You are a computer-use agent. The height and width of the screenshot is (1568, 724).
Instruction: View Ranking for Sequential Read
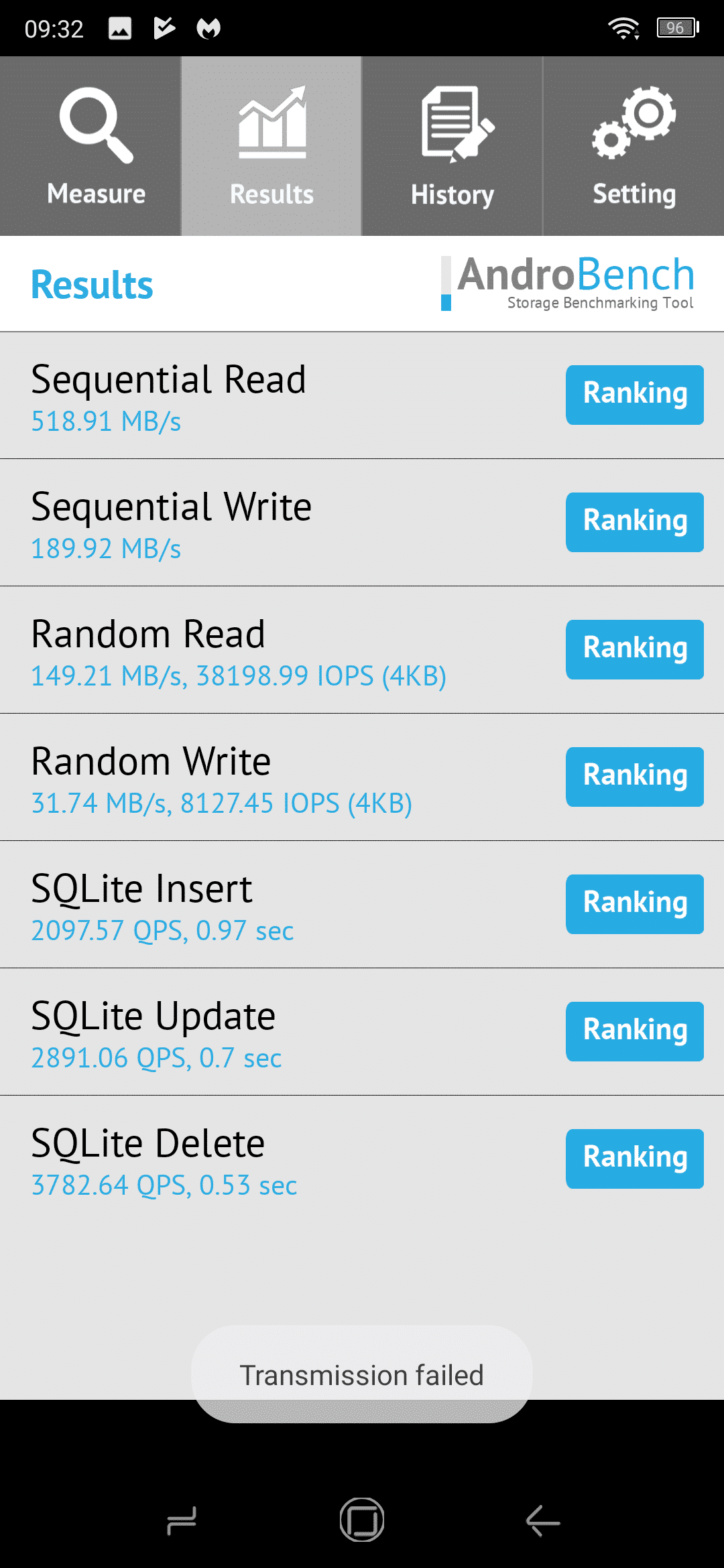click(x=635, y=395)
